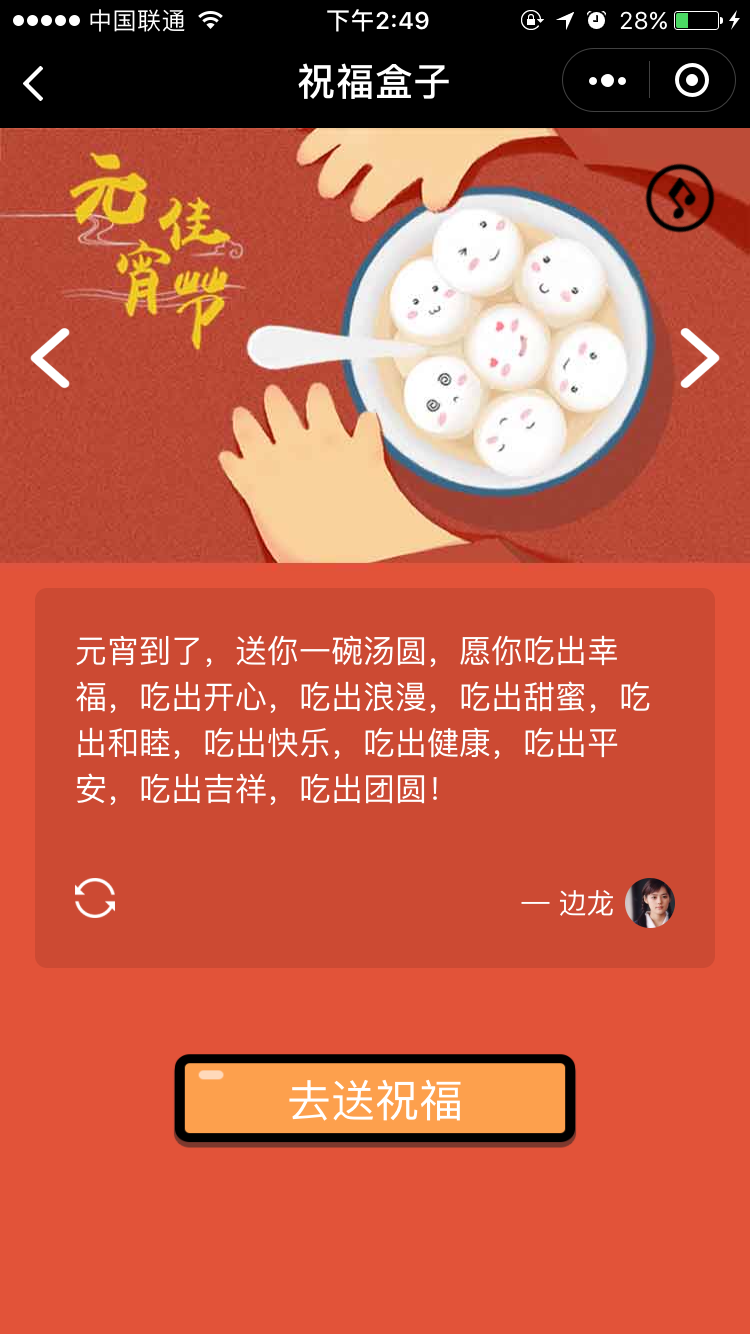Close the mini program with the circle button
Viewport: 750px width, 1334px height.
point(692,81)
